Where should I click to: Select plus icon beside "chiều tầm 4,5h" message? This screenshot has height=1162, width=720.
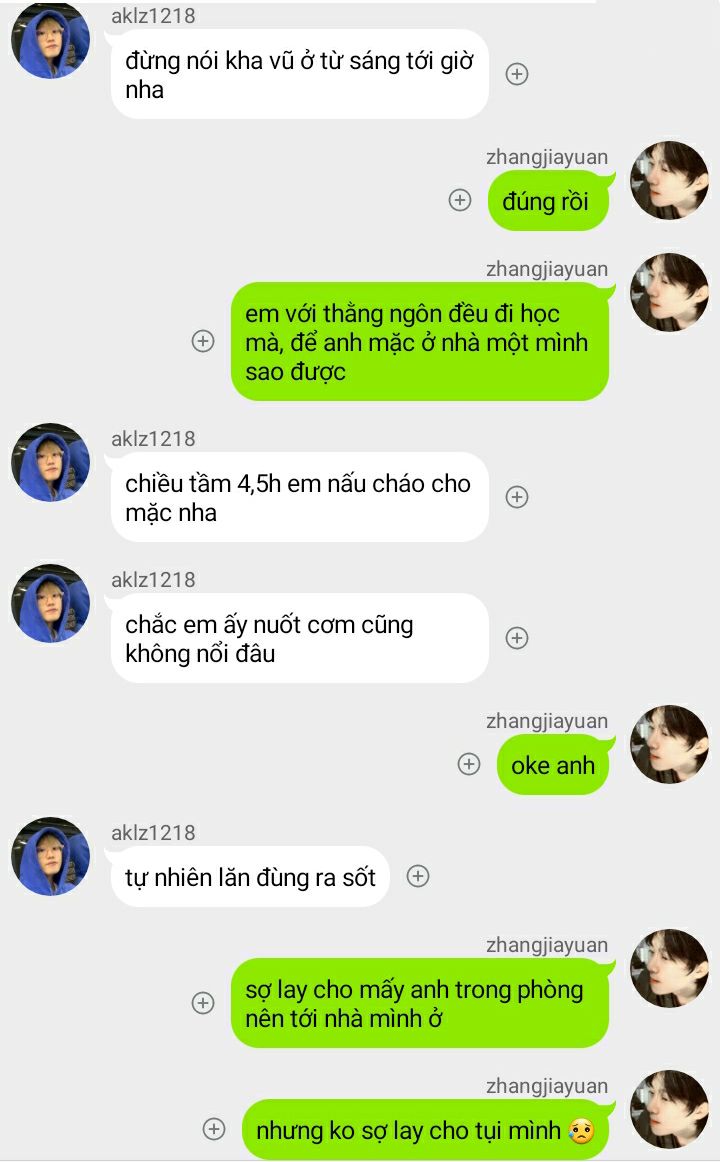point(517,497)
